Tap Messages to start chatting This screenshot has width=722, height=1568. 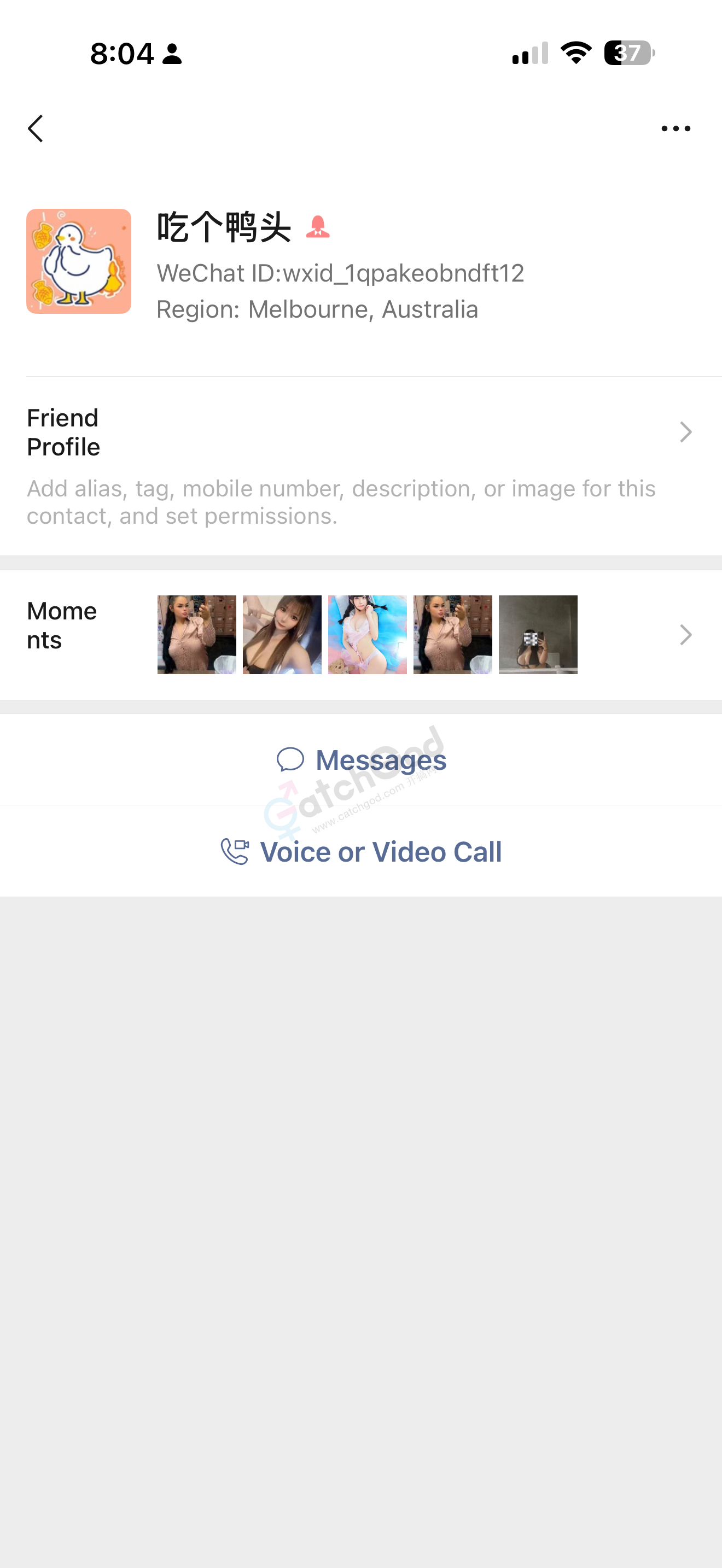[x=362, y=759]
